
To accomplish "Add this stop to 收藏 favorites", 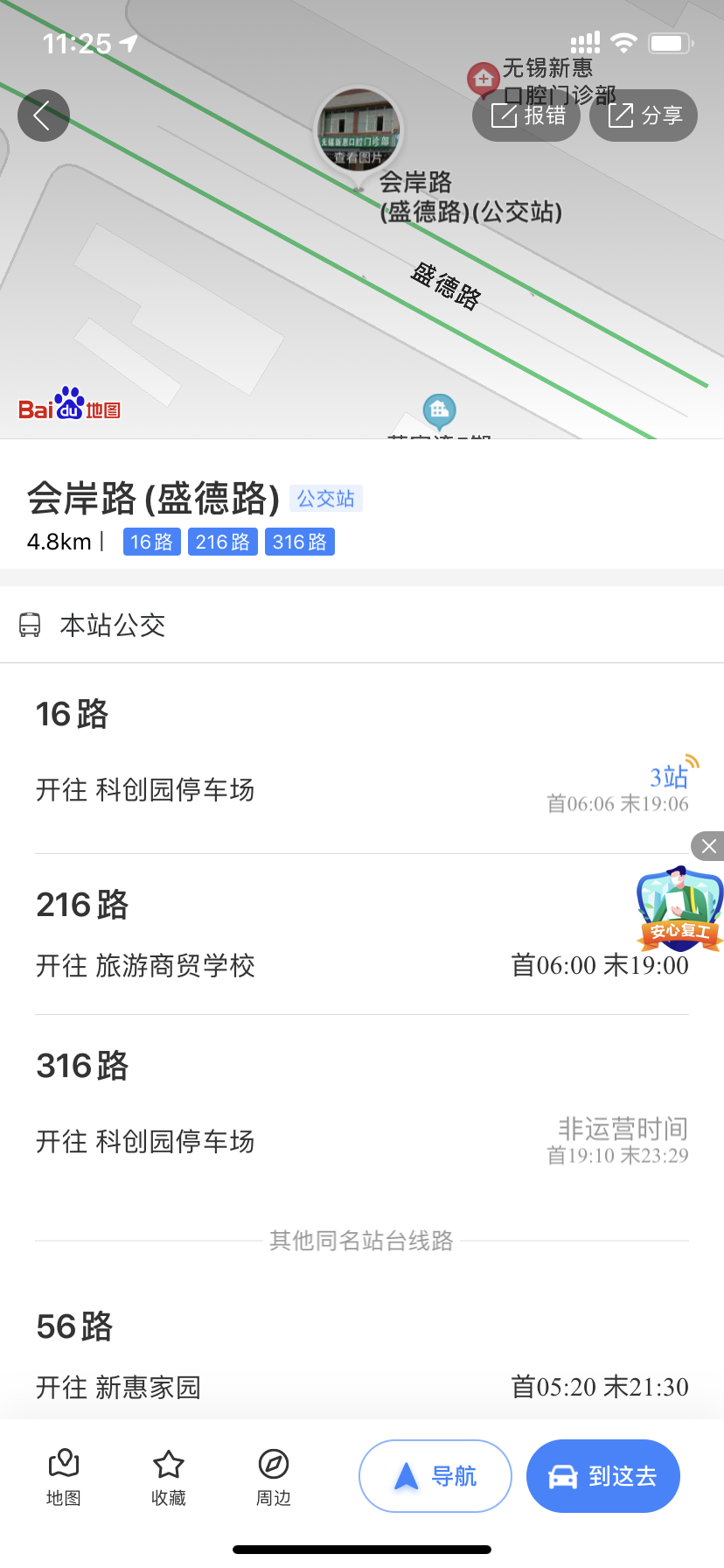I will coord(169,1477).
